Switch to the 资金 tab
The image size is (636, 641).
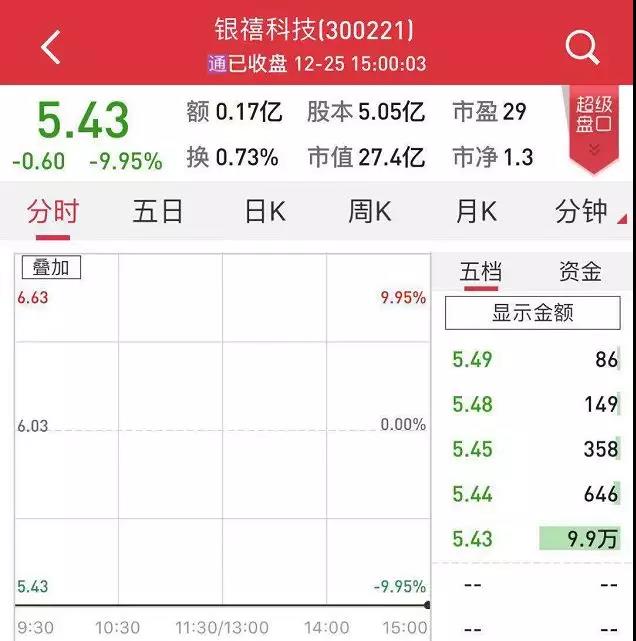580,270
